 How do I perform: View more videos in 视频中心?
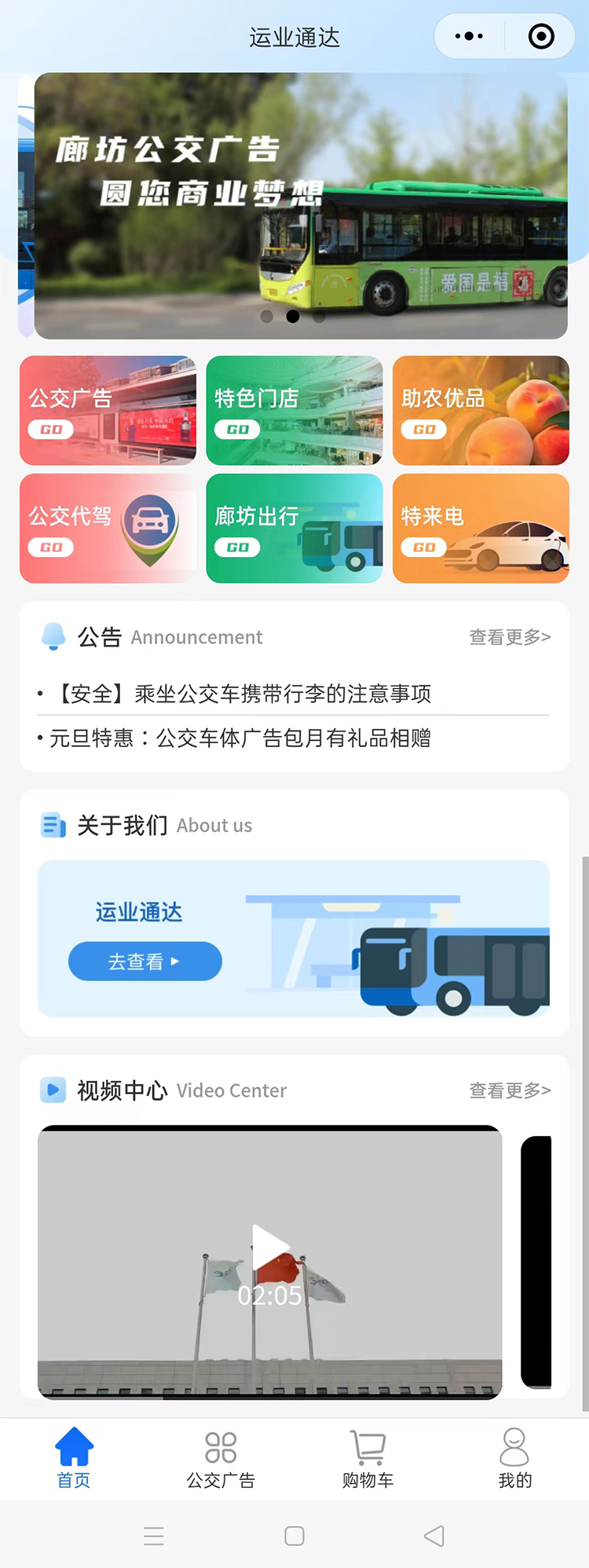(510, 1090)
